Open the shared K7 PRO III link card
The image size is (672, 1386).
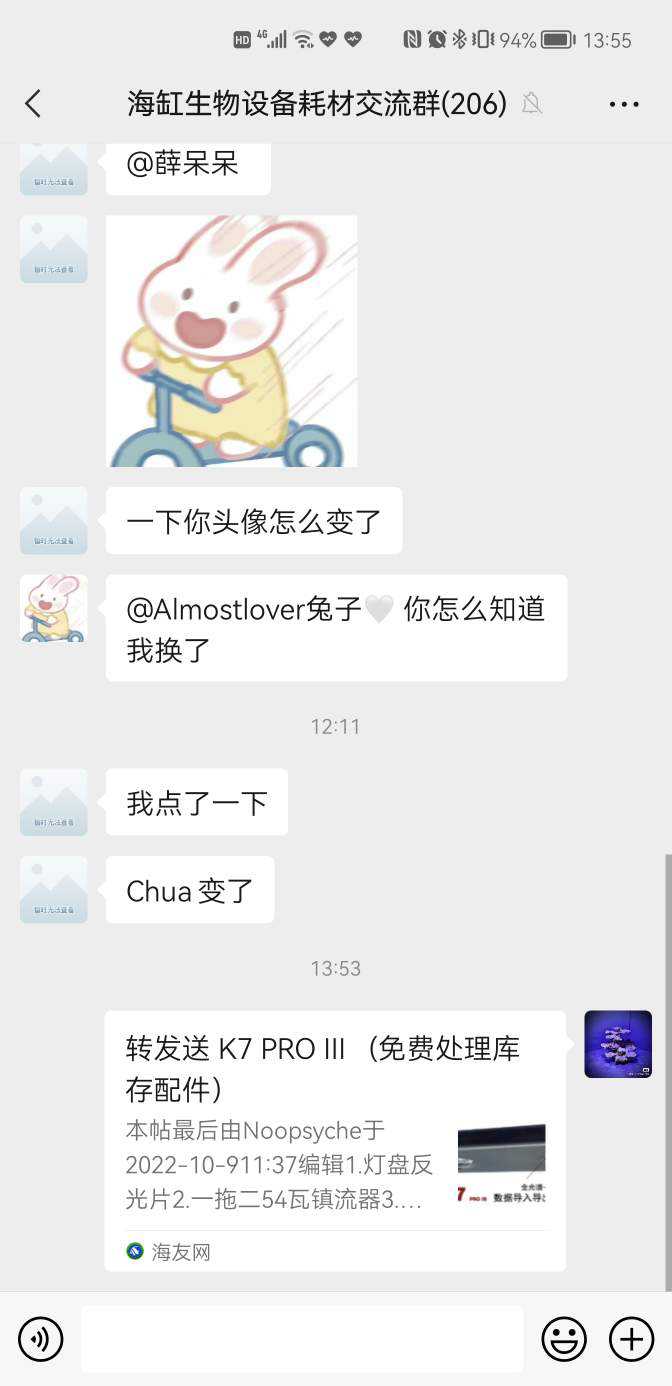[335, 1140]
